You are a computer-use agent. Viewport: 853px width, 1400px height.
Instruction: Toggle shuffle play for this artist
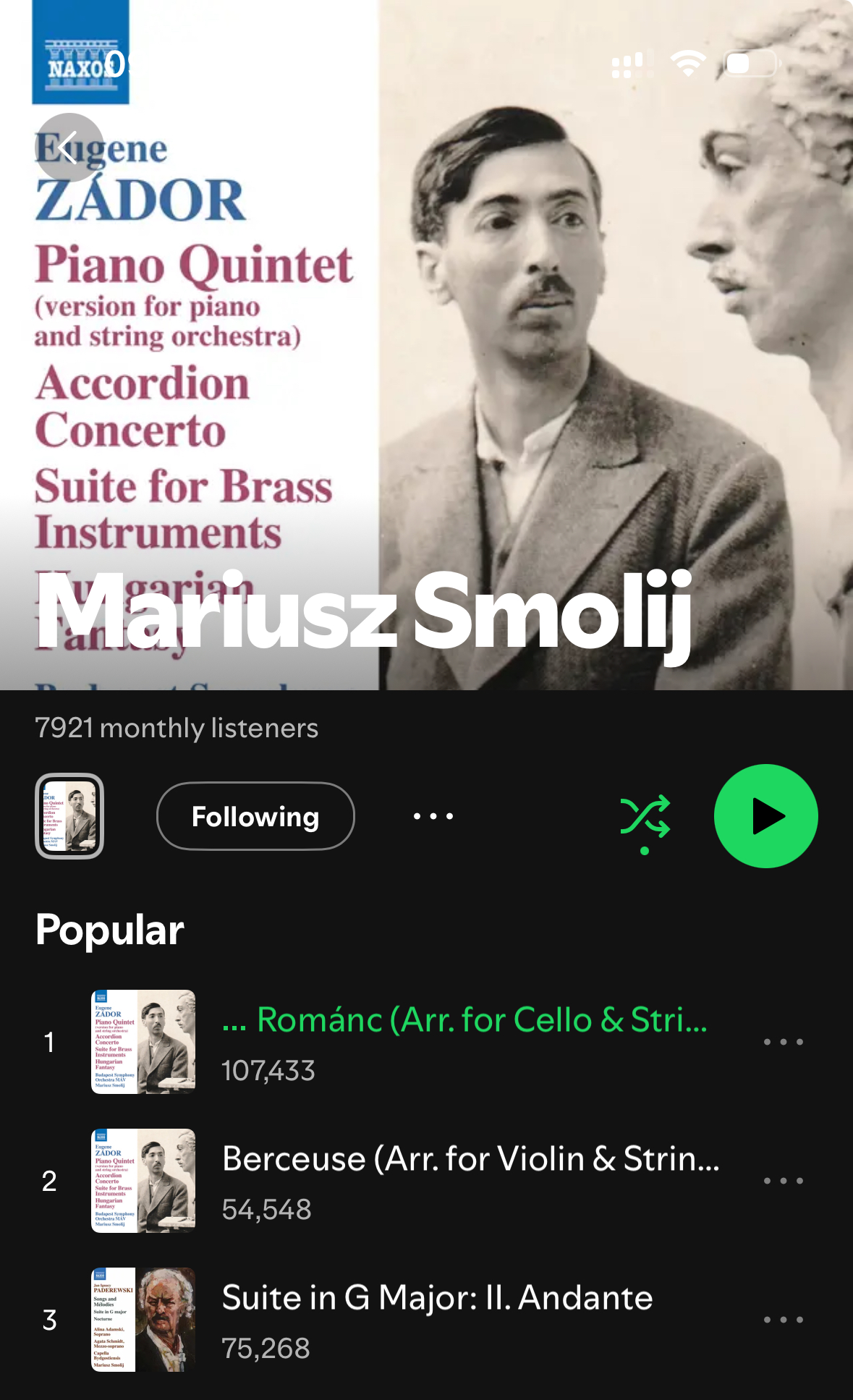645,817
